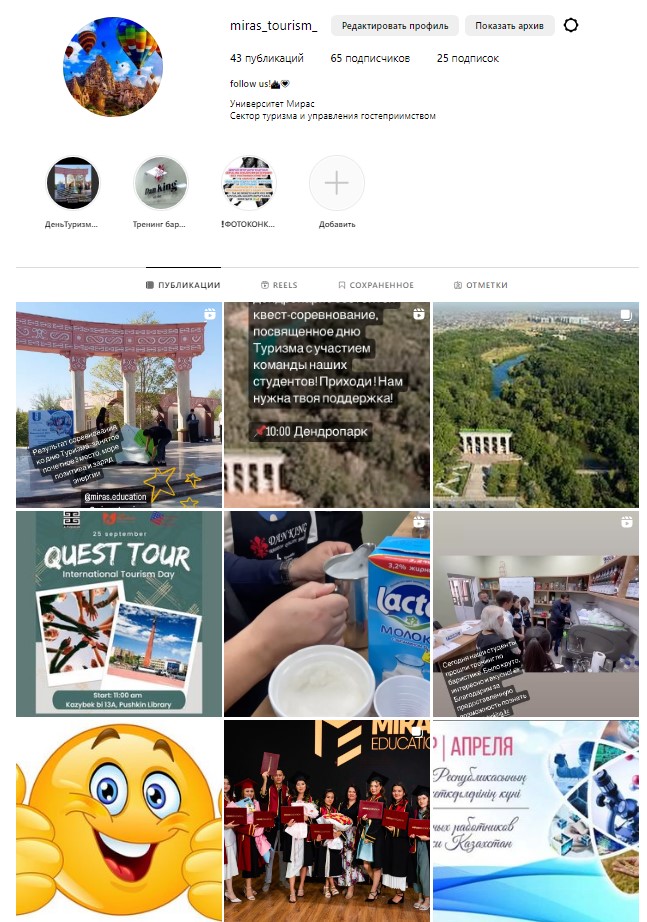Tap Добавить to add new highlight
The width and height of the screenshot is (647, 922).
[336, 184]
